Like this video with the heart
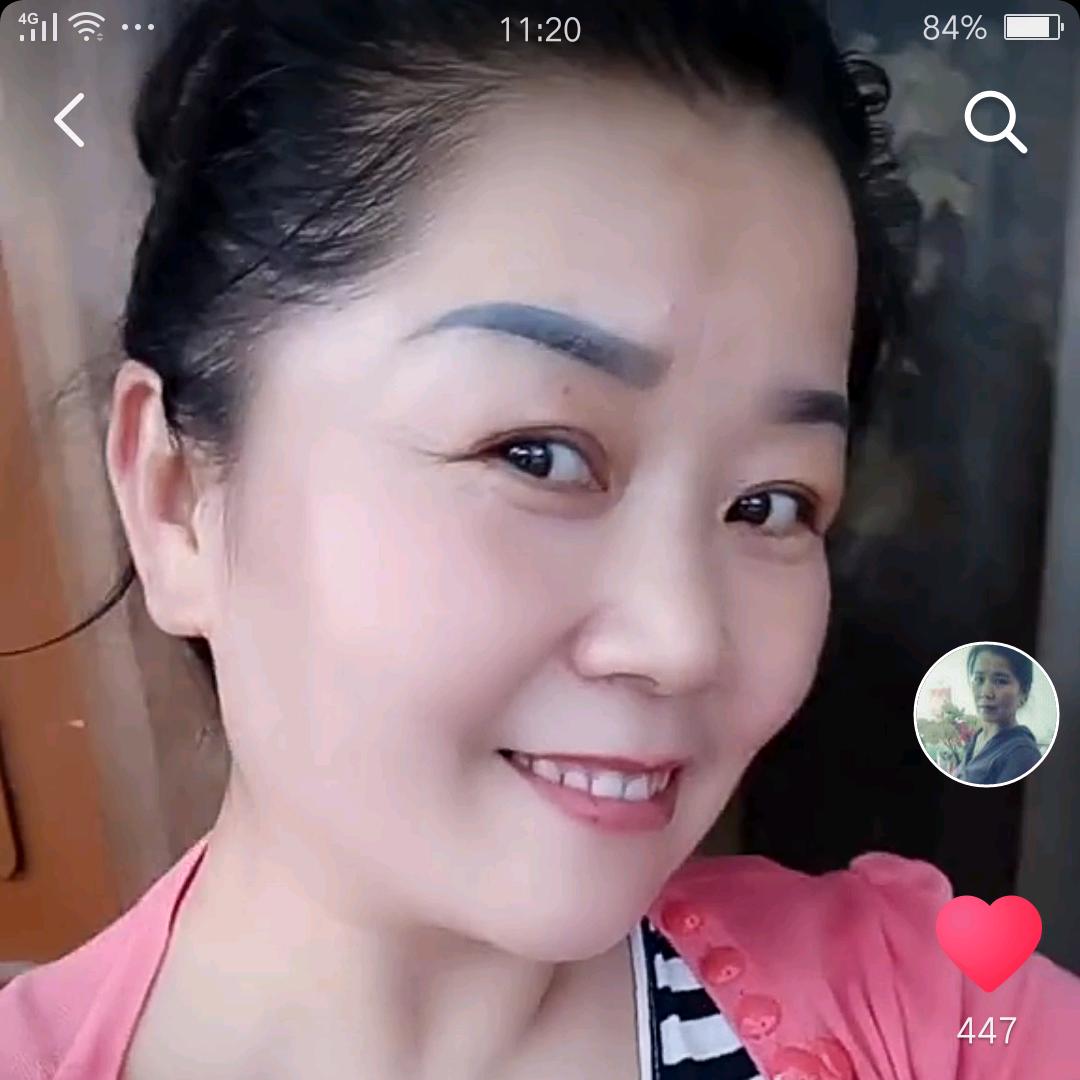 [988, 942]
